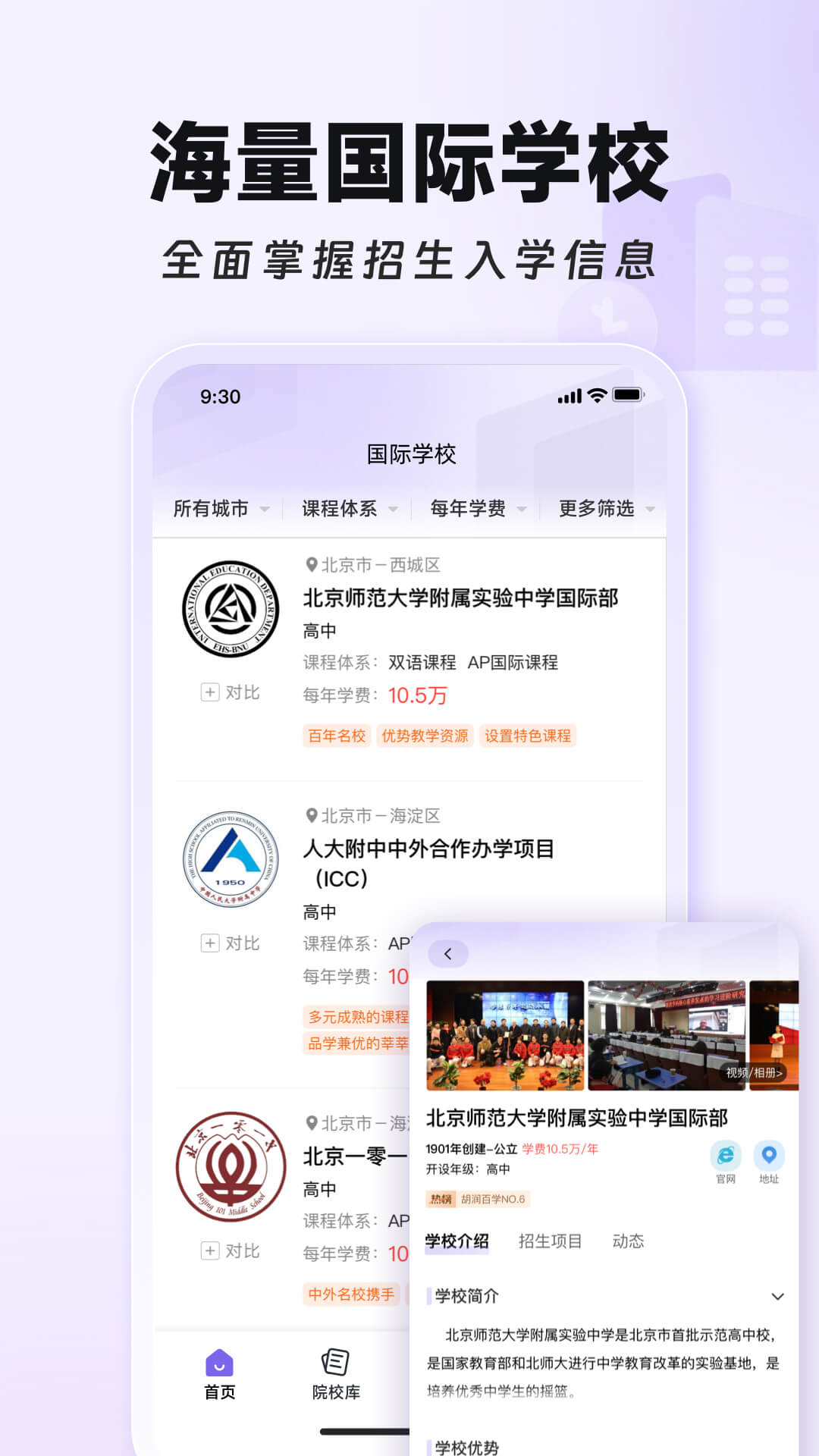The image size is (819, 1456).
Task: Click the location pin beside 北京市－海淀区
Action: pos(312,817)
